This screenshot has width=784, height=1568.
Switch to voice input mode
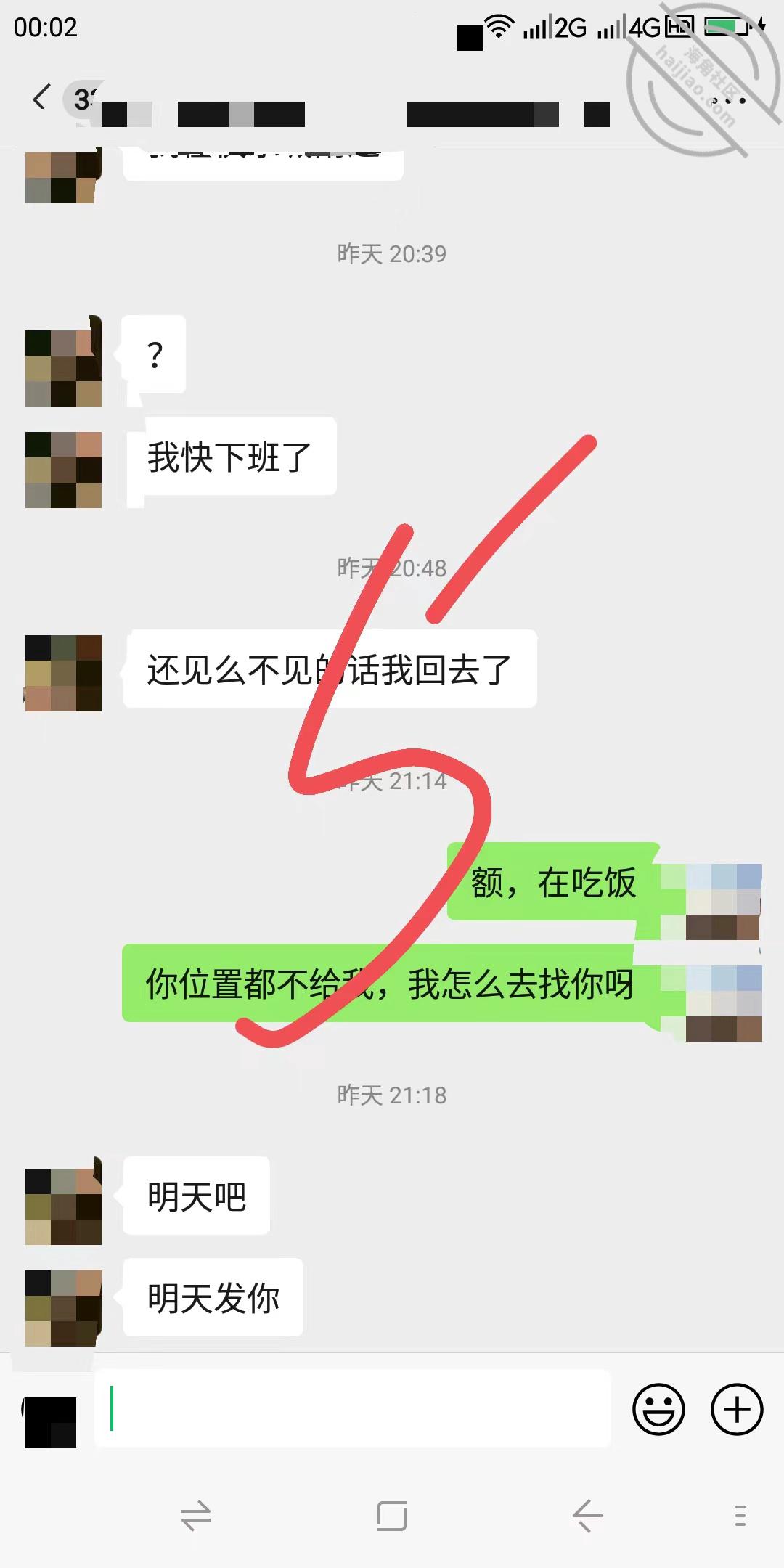tap(49, 1421)
